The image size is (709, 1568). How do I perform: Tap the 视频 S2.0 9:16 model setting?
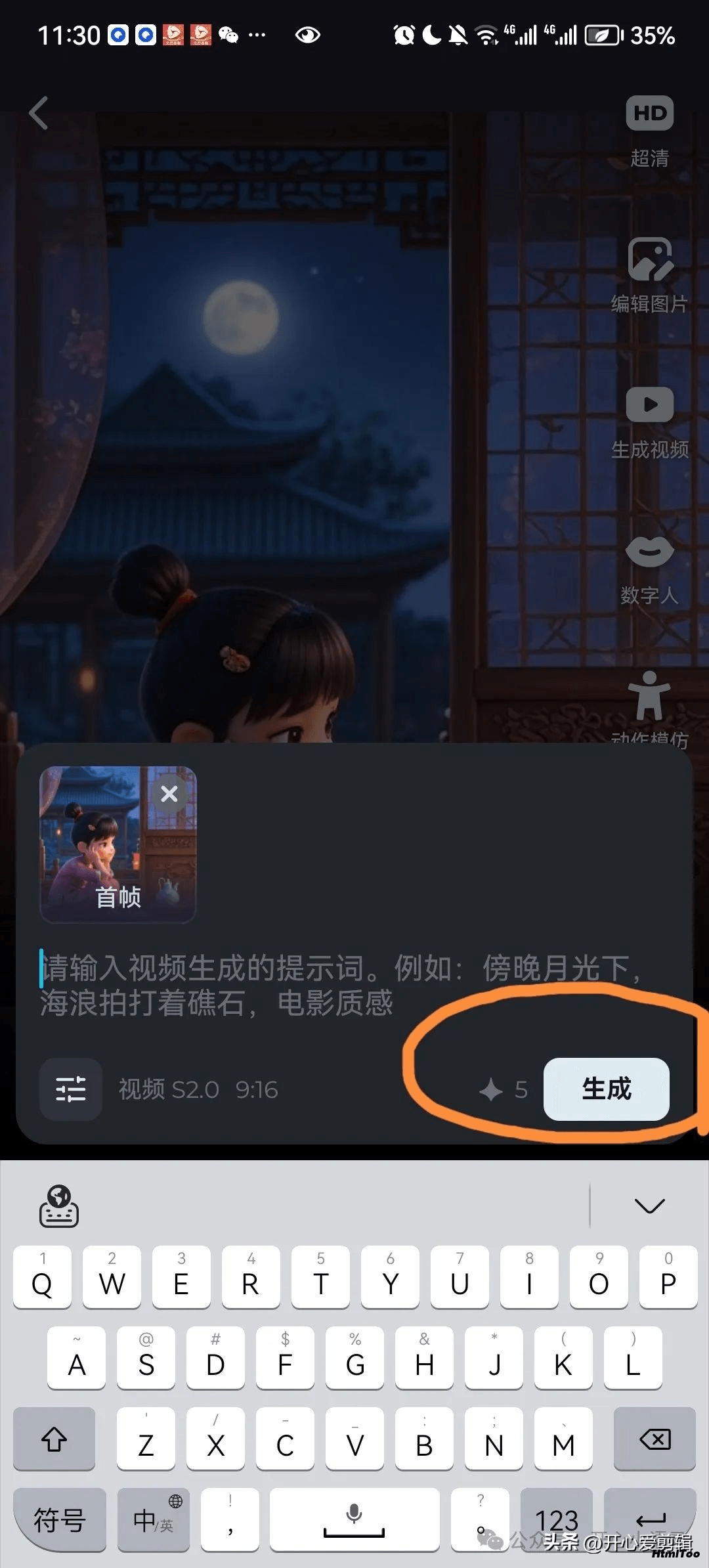tap(198, 1089)
